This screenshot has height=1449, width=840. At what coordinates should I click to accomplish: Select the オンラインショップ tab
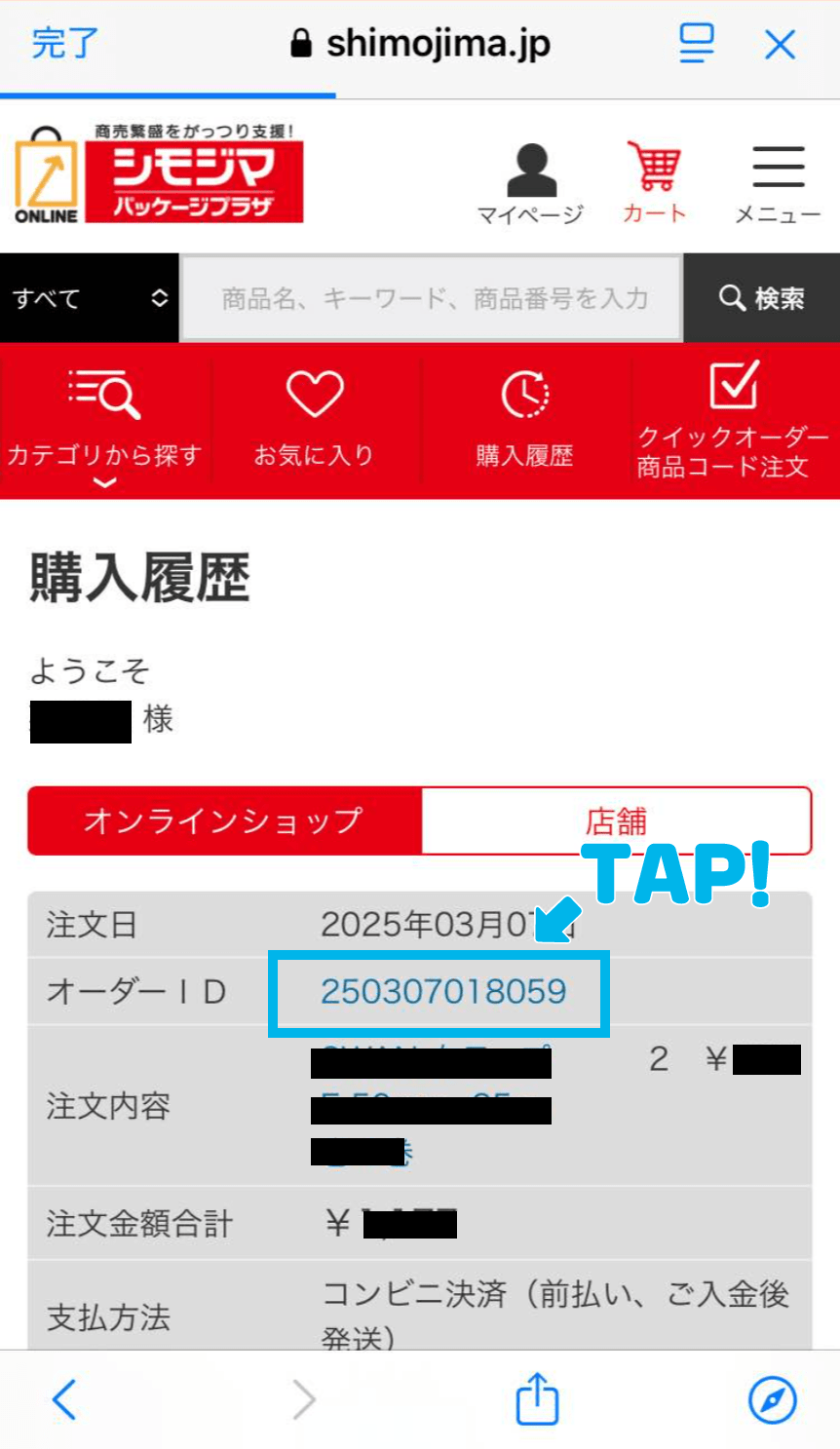[x=224, y=820]
